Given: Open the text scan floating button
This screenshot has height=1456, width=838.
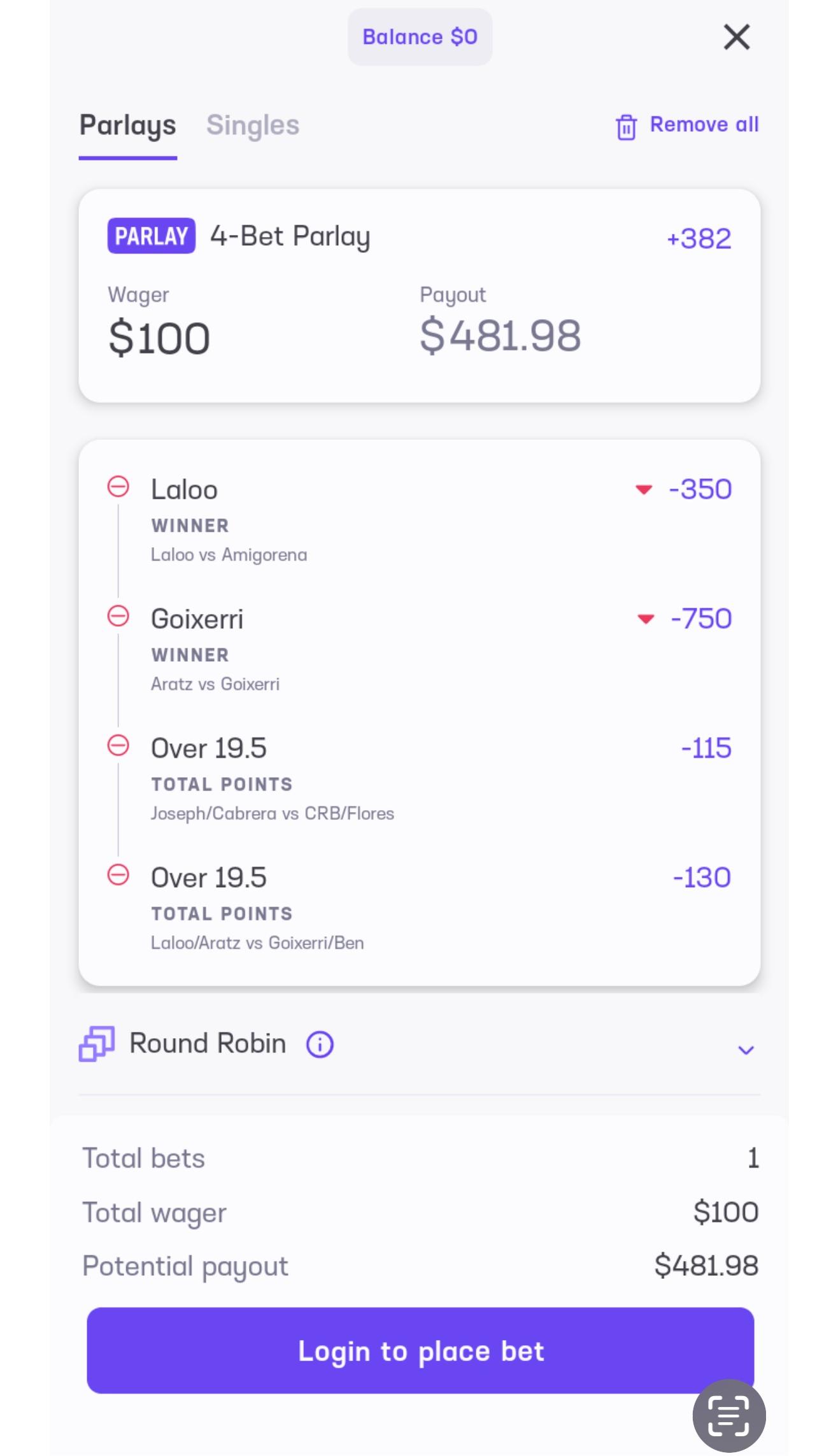Looking at the screenshot, I should tap(728, 1415).
